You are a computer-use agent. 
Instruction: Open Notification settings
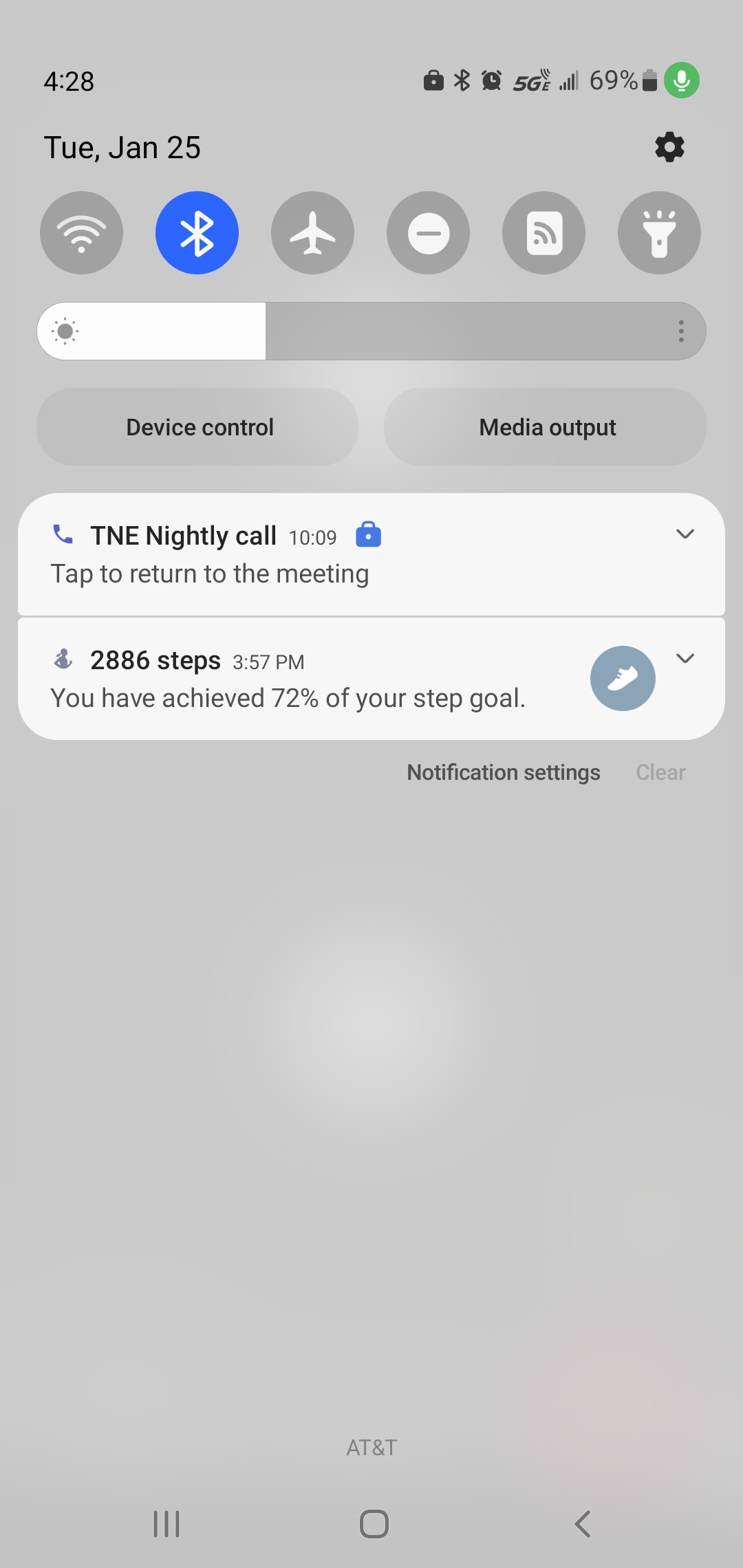504,772
